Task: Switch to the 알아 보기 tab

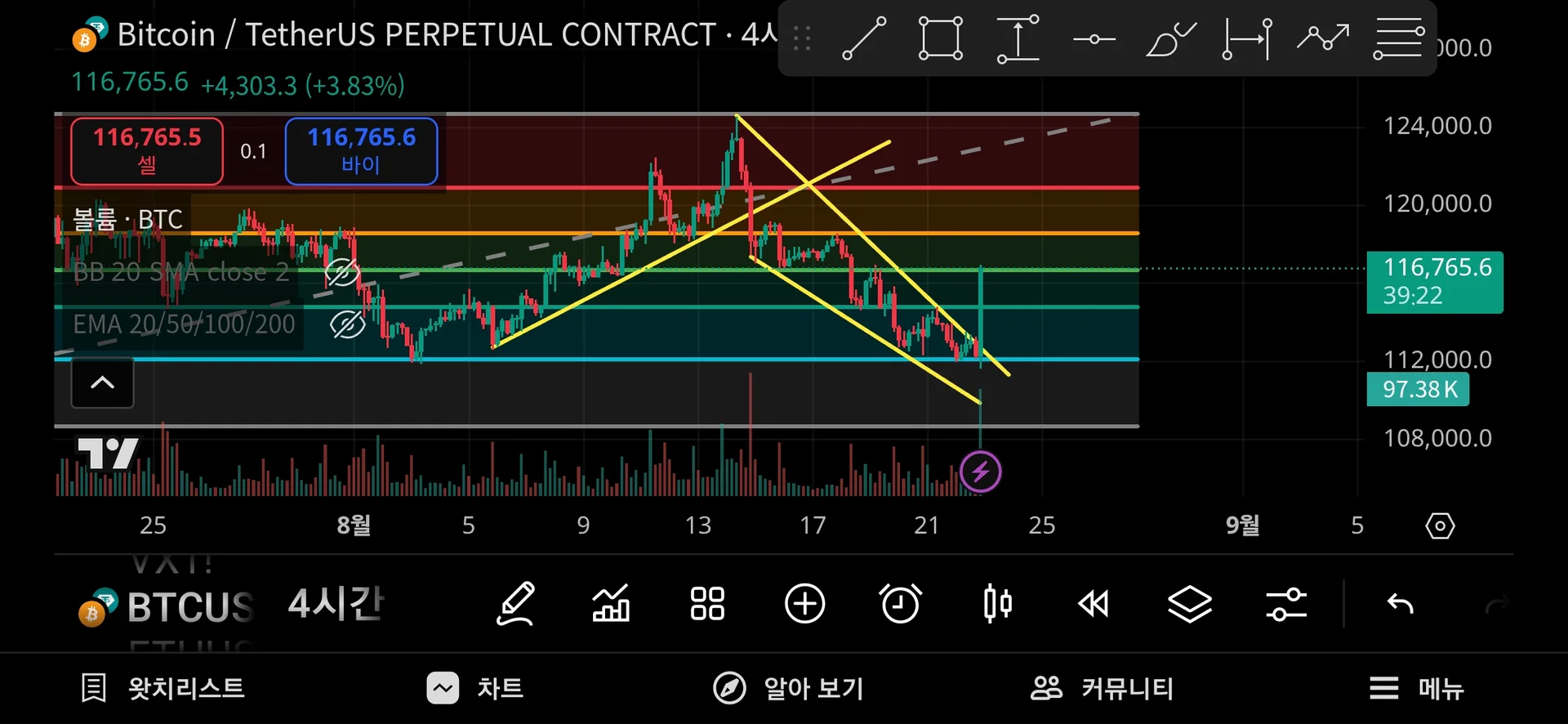Action: pyautogui.click(x=788, y=688)
